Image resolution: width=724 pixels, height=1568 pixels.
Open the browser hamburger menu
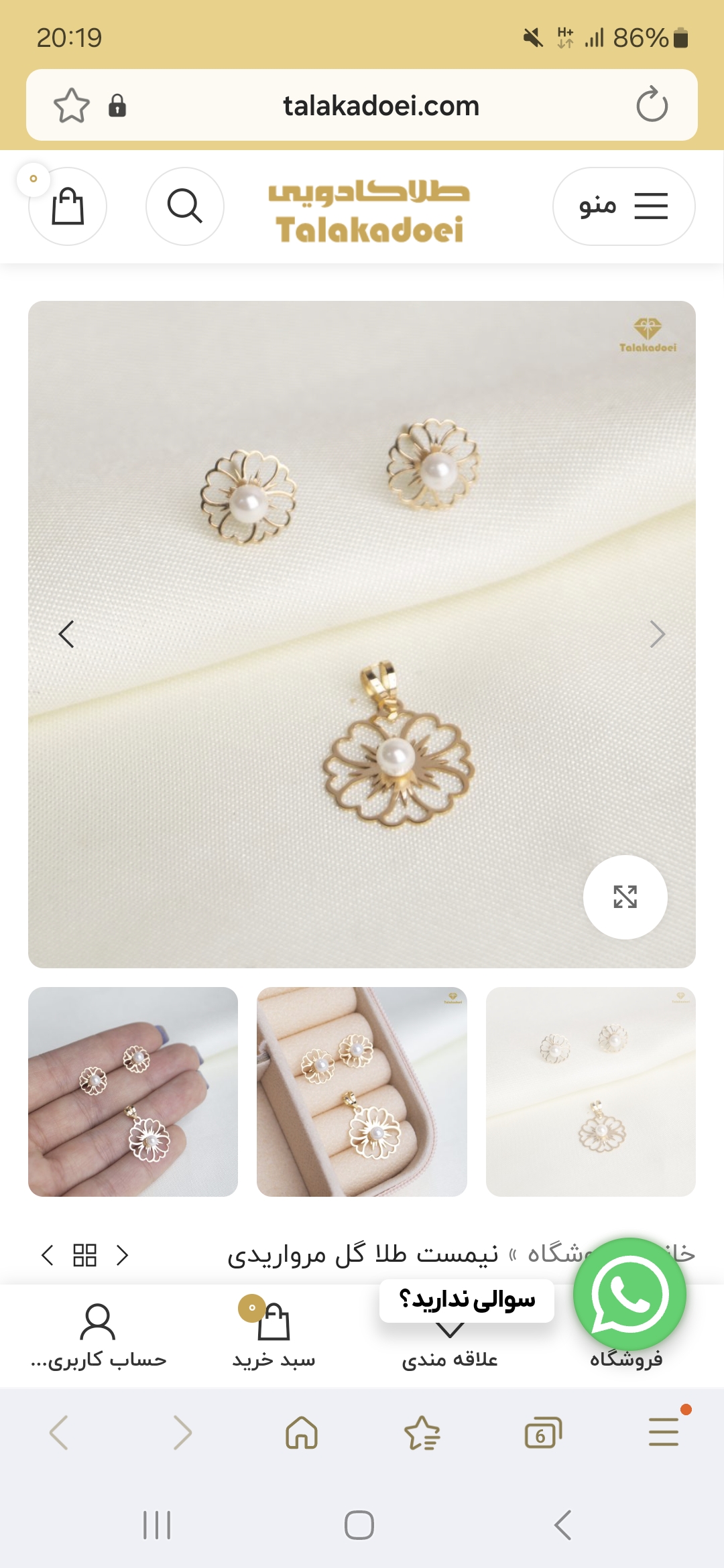tap(664, 1432)
